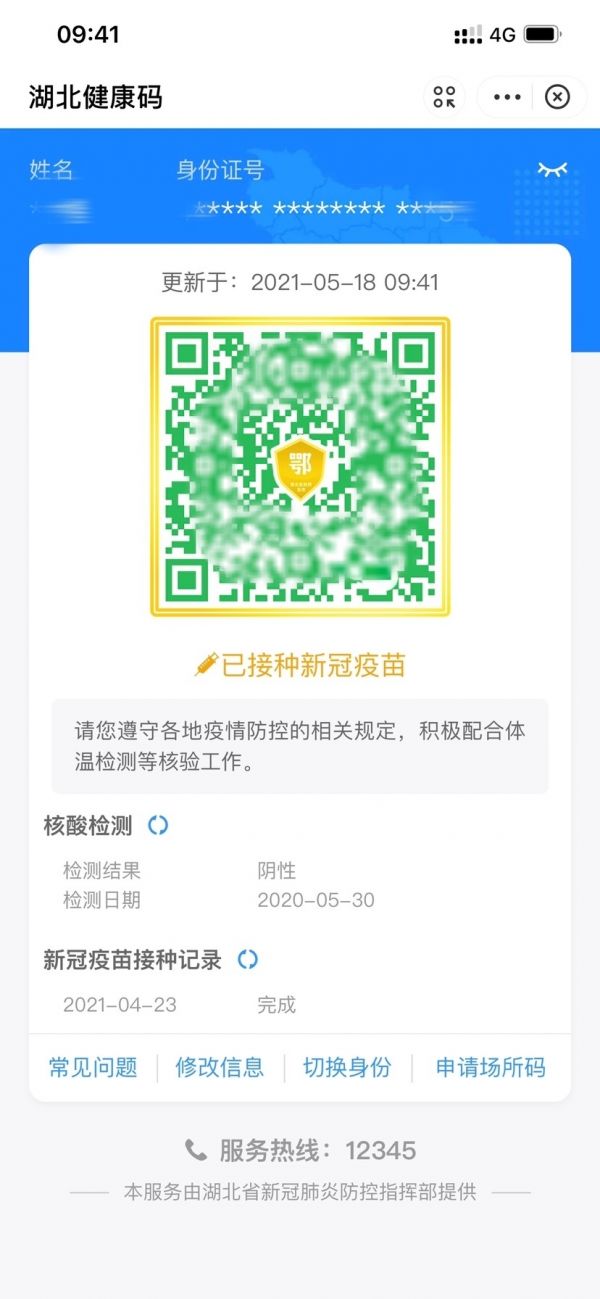Open 申请场所码
Viewport: 600px width, 1299px height.
pos(490,1067)
